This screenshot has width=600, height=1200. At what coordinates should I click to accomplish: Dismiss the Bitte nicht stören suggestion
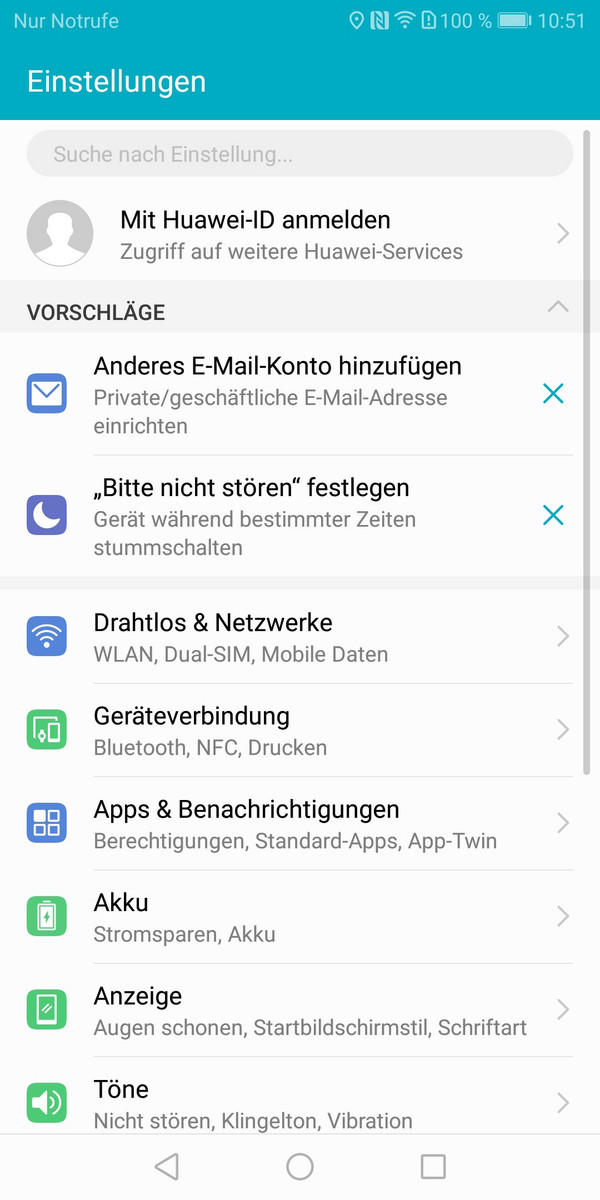coord(552,516)
